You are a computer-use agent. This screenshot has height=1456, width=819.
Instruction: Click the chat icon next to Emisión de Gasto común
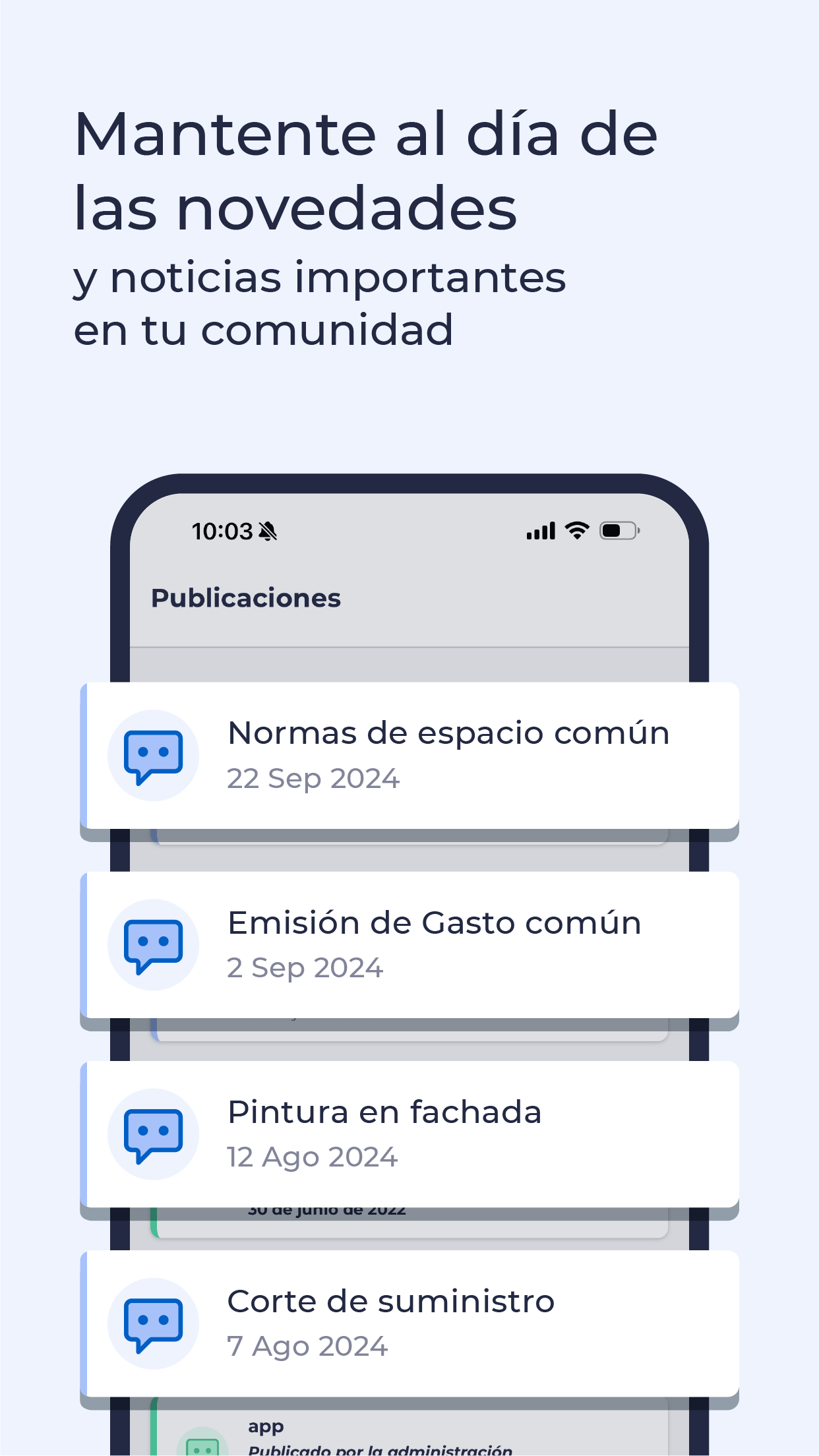pos(154,945)
